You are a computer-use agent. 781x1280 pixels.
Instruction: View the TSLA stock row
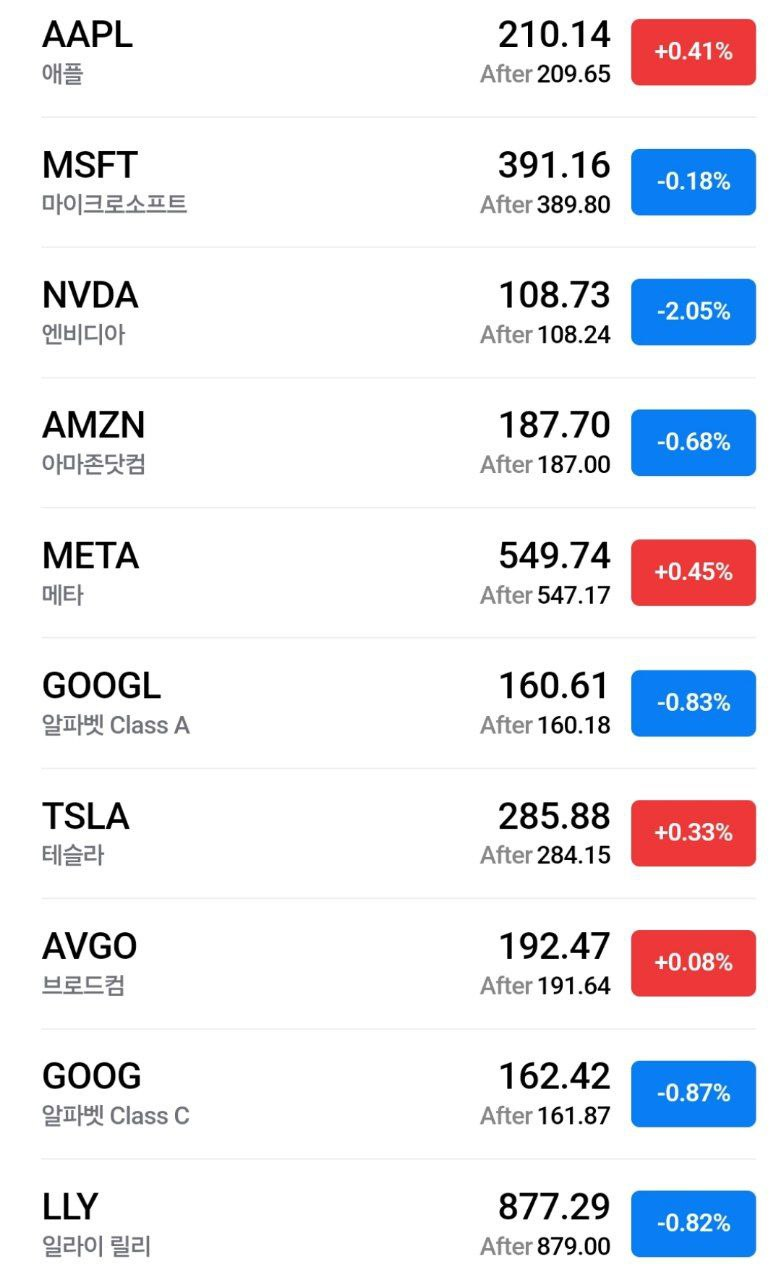click(300, 833)
